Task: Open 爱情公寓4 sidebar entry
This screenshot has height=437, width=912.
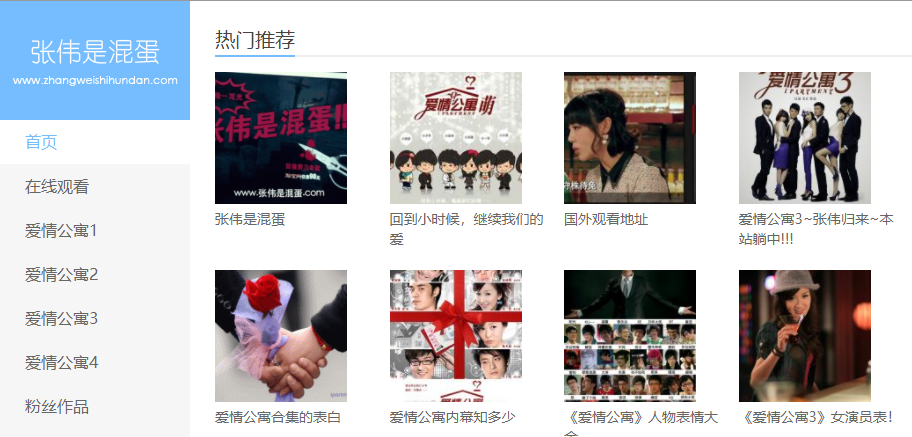Action: coord(61,362)
